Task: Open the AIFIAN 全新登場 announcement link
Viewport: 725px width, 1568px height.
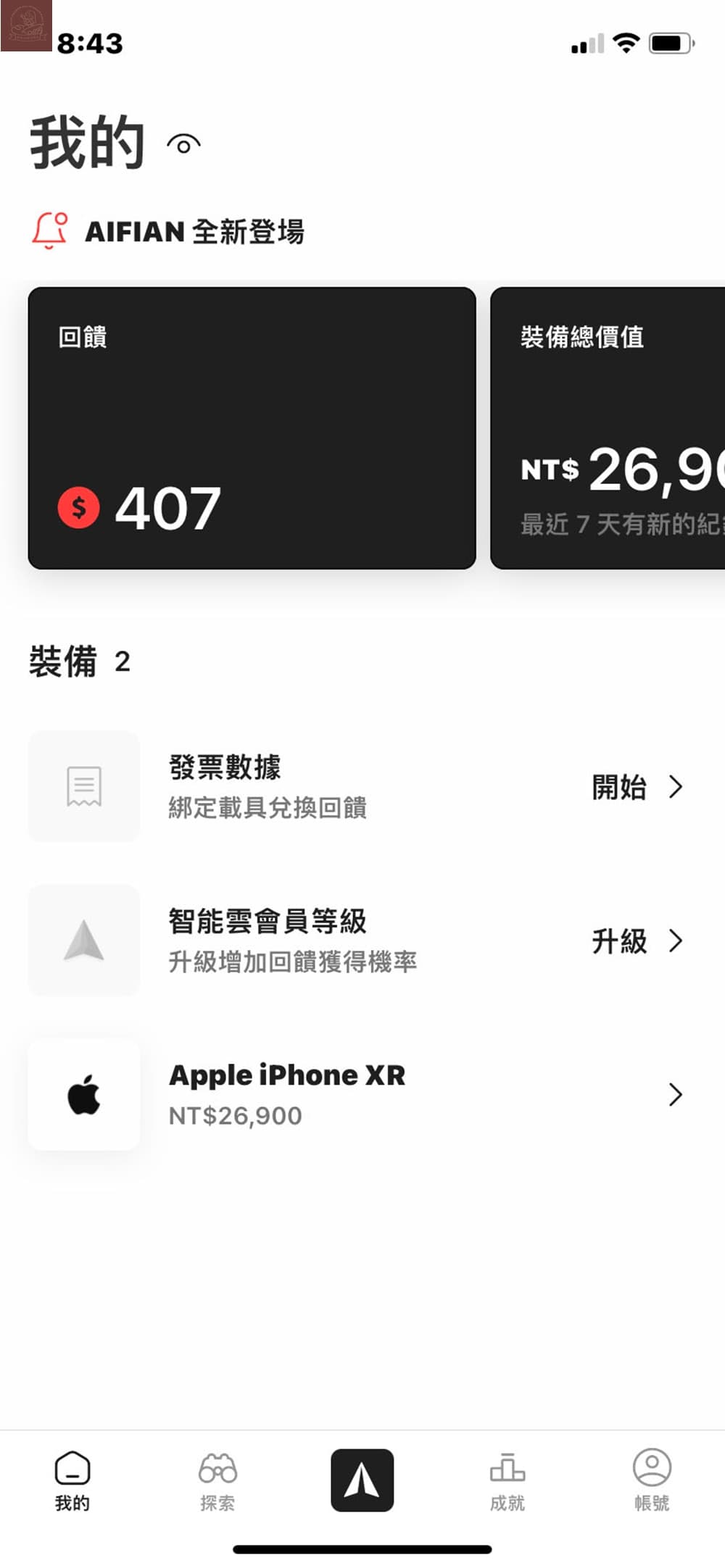Action: coord(196,232)
